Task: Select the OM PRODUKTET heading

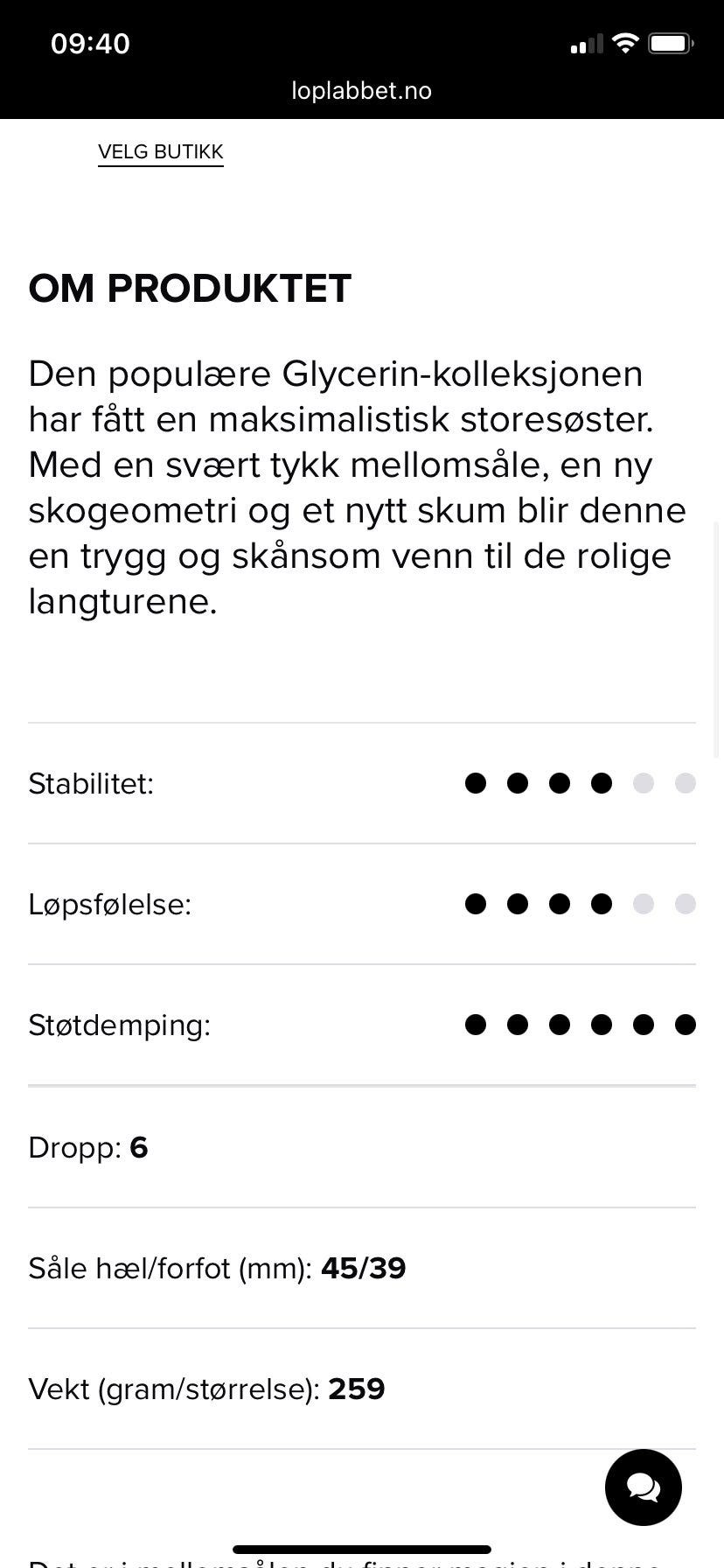Action: (189, 288)
